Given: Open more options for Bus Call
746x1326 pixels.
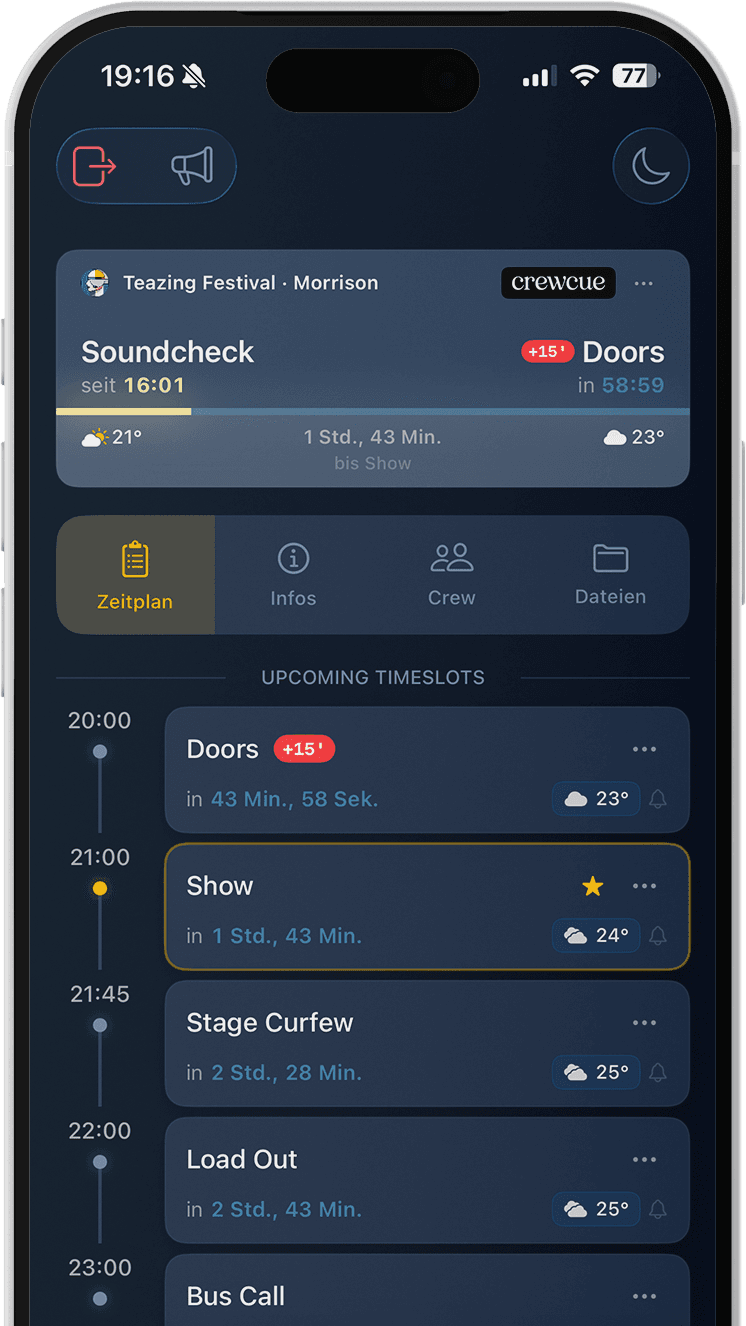Looking at the screenshot, I should point(644,1296).
